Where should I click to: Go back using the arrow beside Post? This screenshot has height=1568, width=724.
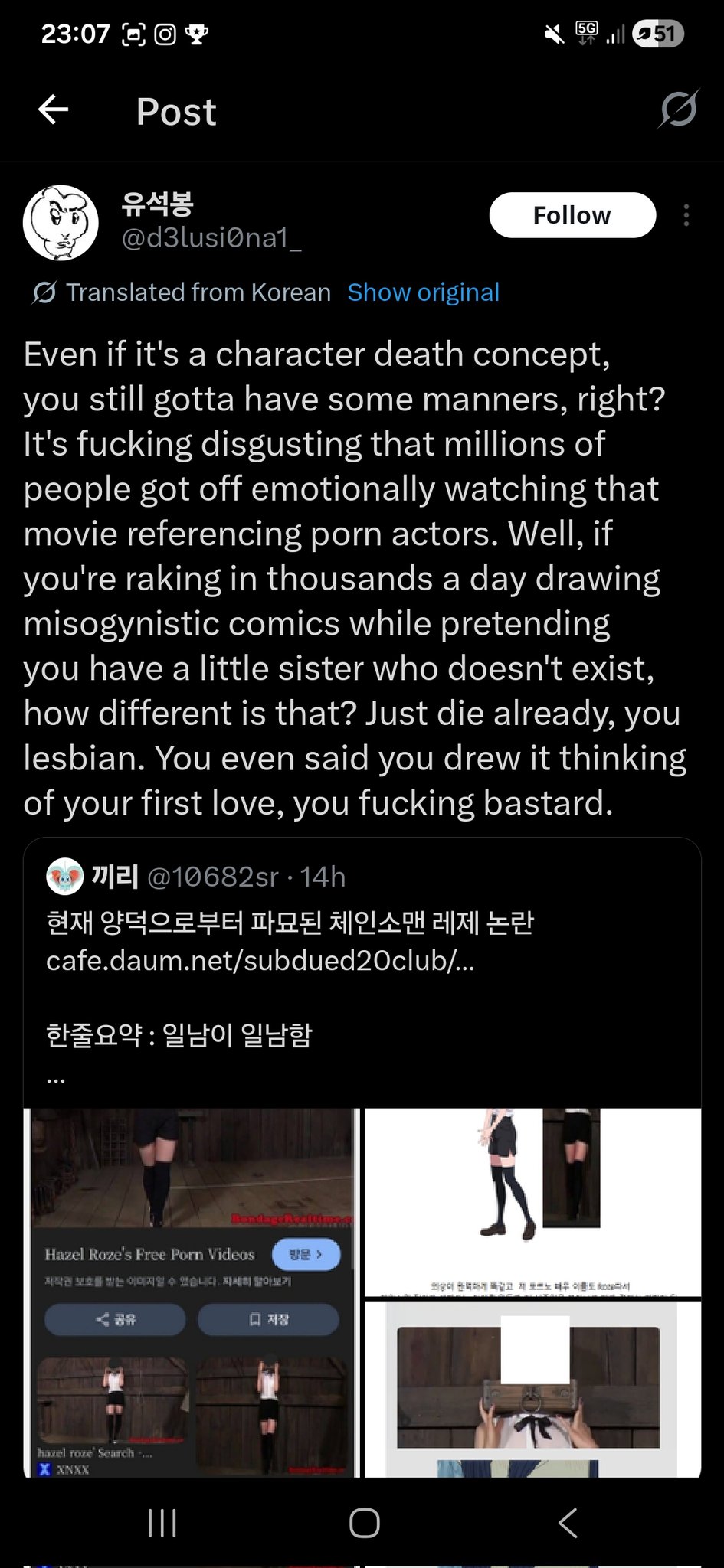click(x=54, y=110)
